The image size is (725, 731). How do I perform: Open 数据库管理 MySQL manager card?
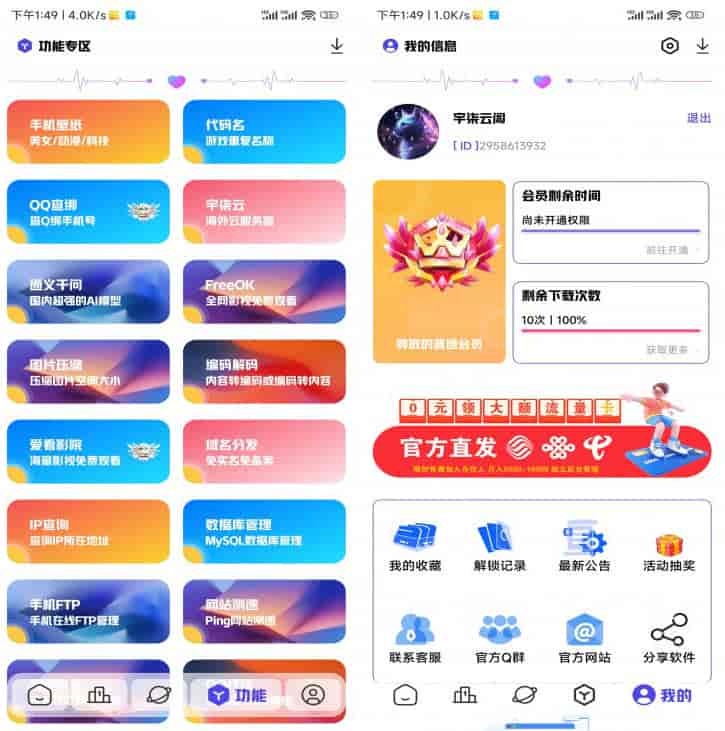click(264, 531)
